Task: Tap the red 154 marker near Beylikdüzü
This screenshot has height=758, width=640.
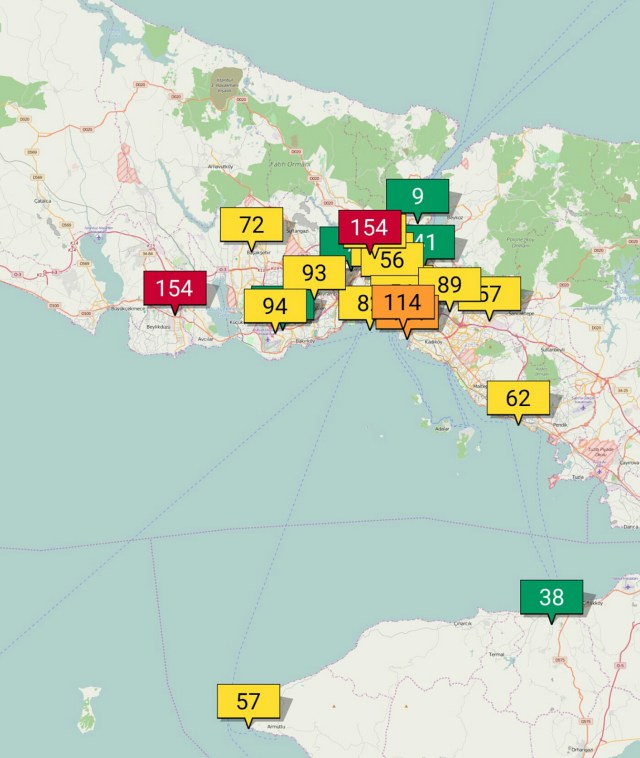Action: click(174, 288)
